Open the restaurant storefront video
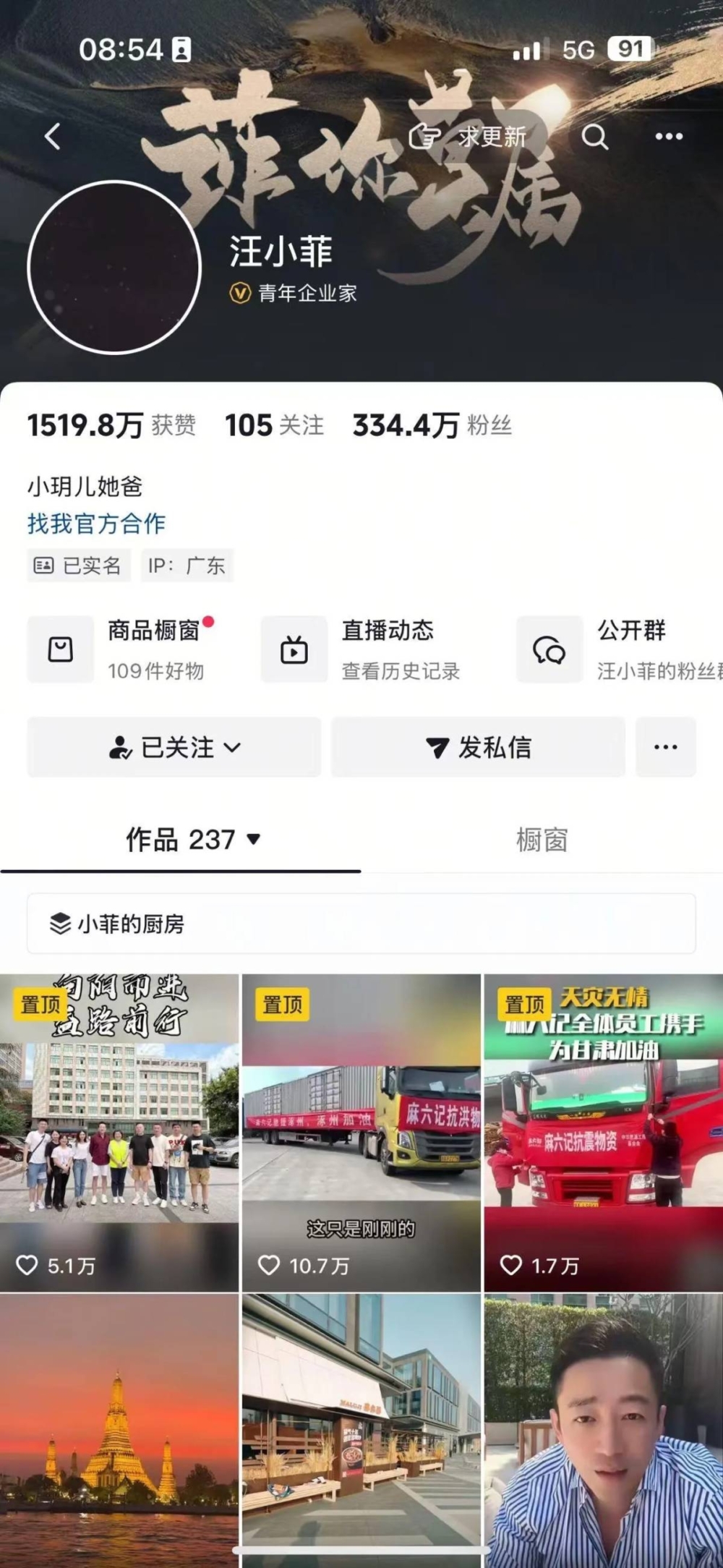Viewport: 723px width, 1568px height. [361, 1428]
